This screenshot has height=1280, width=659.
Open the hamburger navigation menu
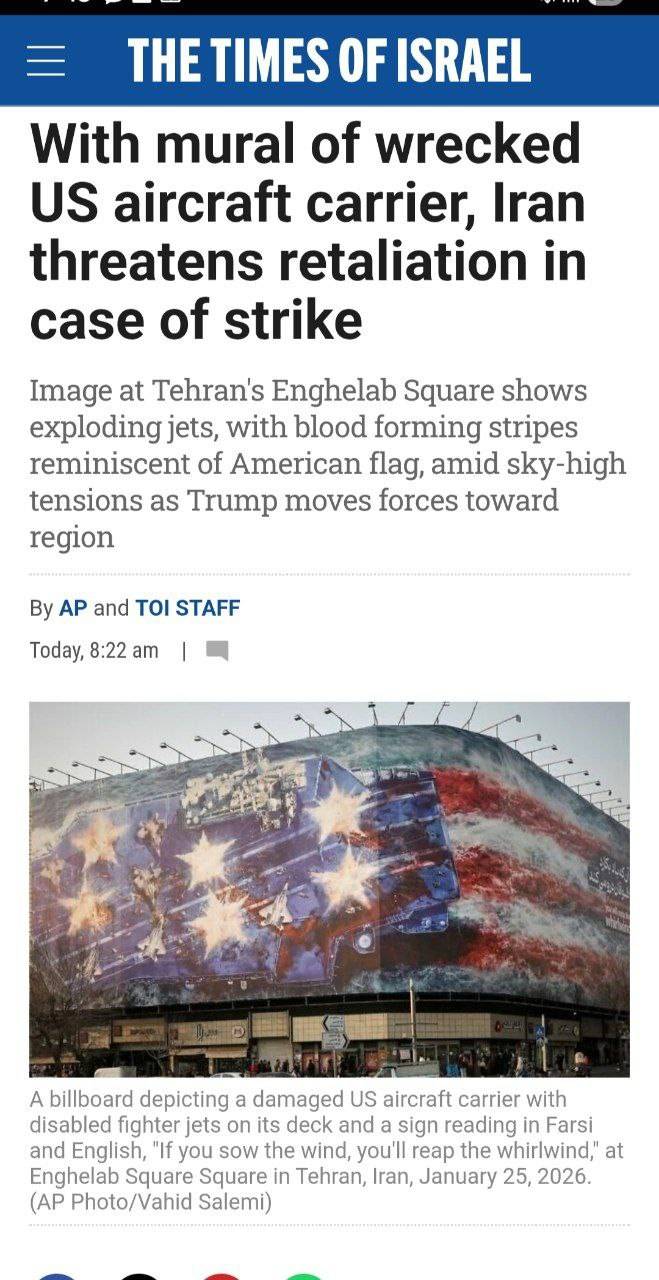[46, 61]
